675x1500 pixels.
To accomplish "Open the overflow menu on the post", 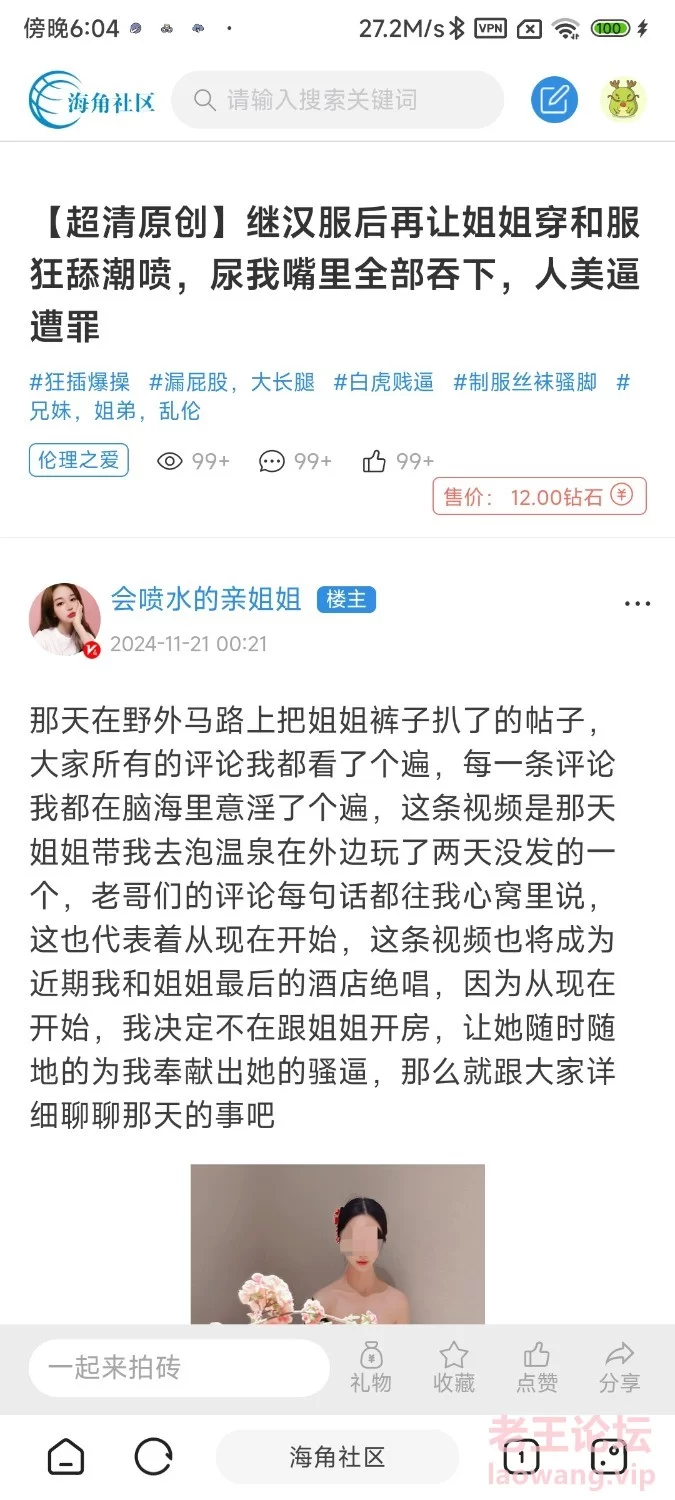I will pyautogui.click(x=637, y=604).
